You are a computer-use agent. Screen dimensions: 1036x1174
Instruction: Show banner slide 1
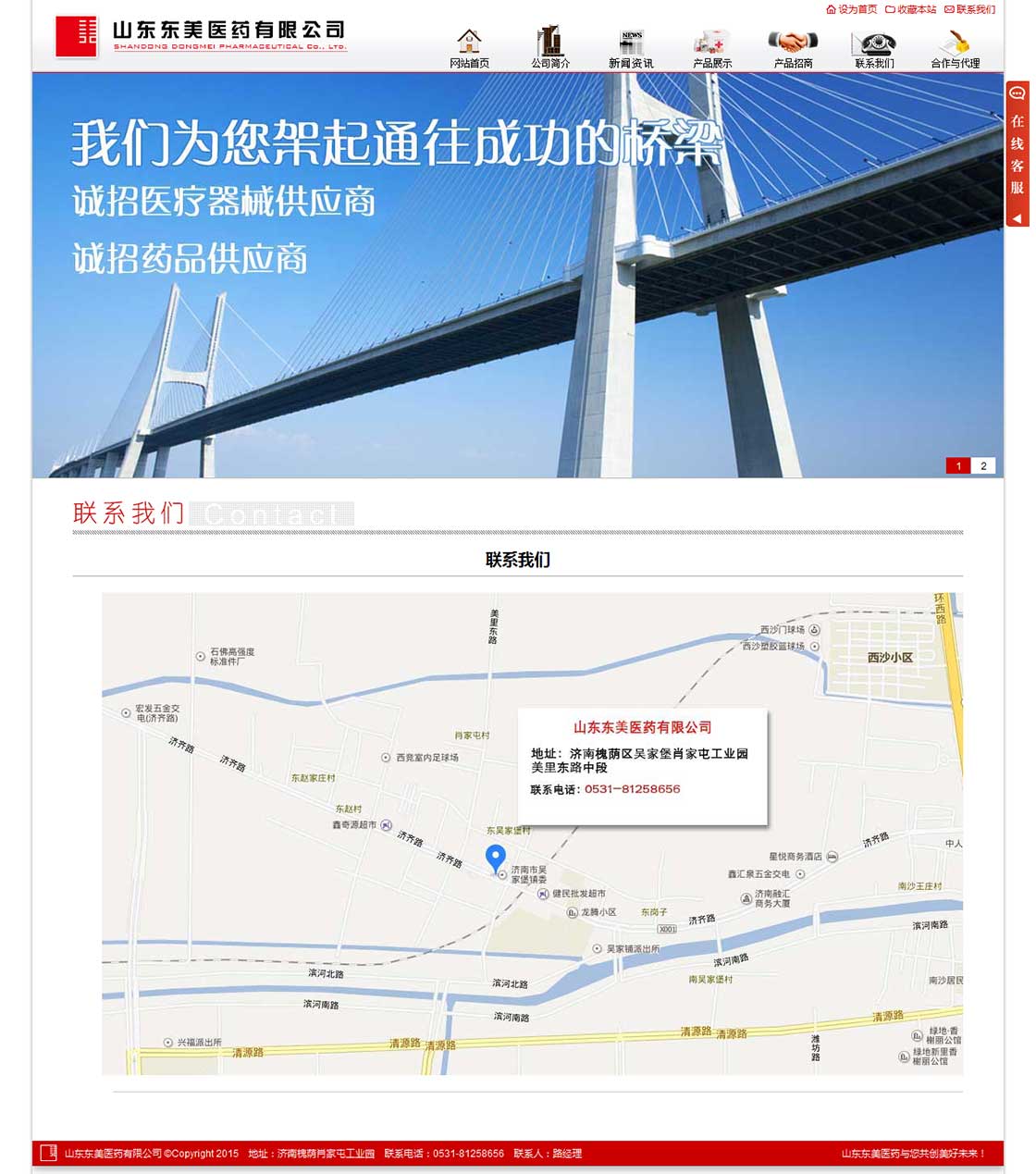point(958,466)
